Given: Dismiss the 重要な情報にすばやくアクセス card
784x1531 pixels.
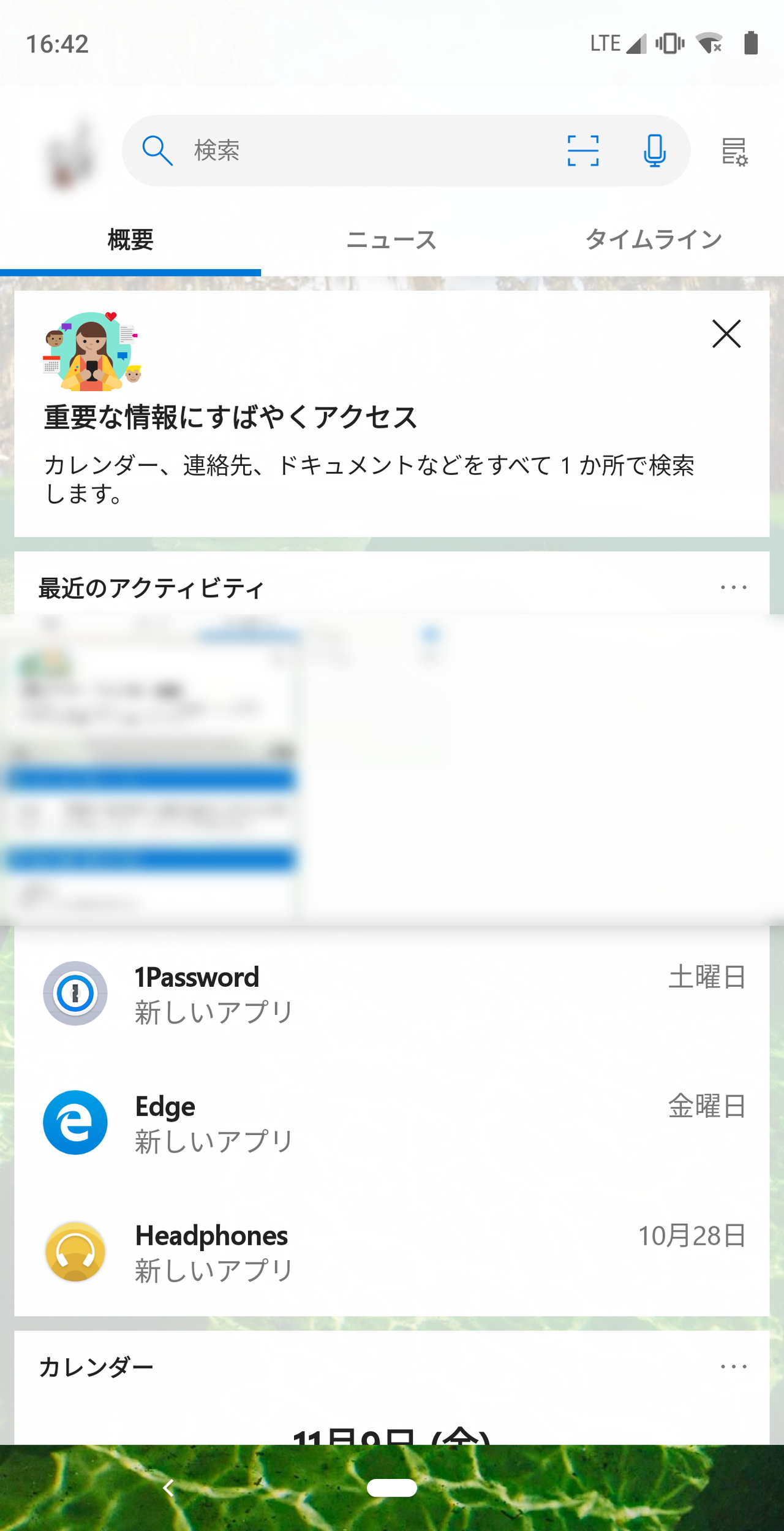Looking at the screenshot, I should pyautogui.click(x=728, y=333).
